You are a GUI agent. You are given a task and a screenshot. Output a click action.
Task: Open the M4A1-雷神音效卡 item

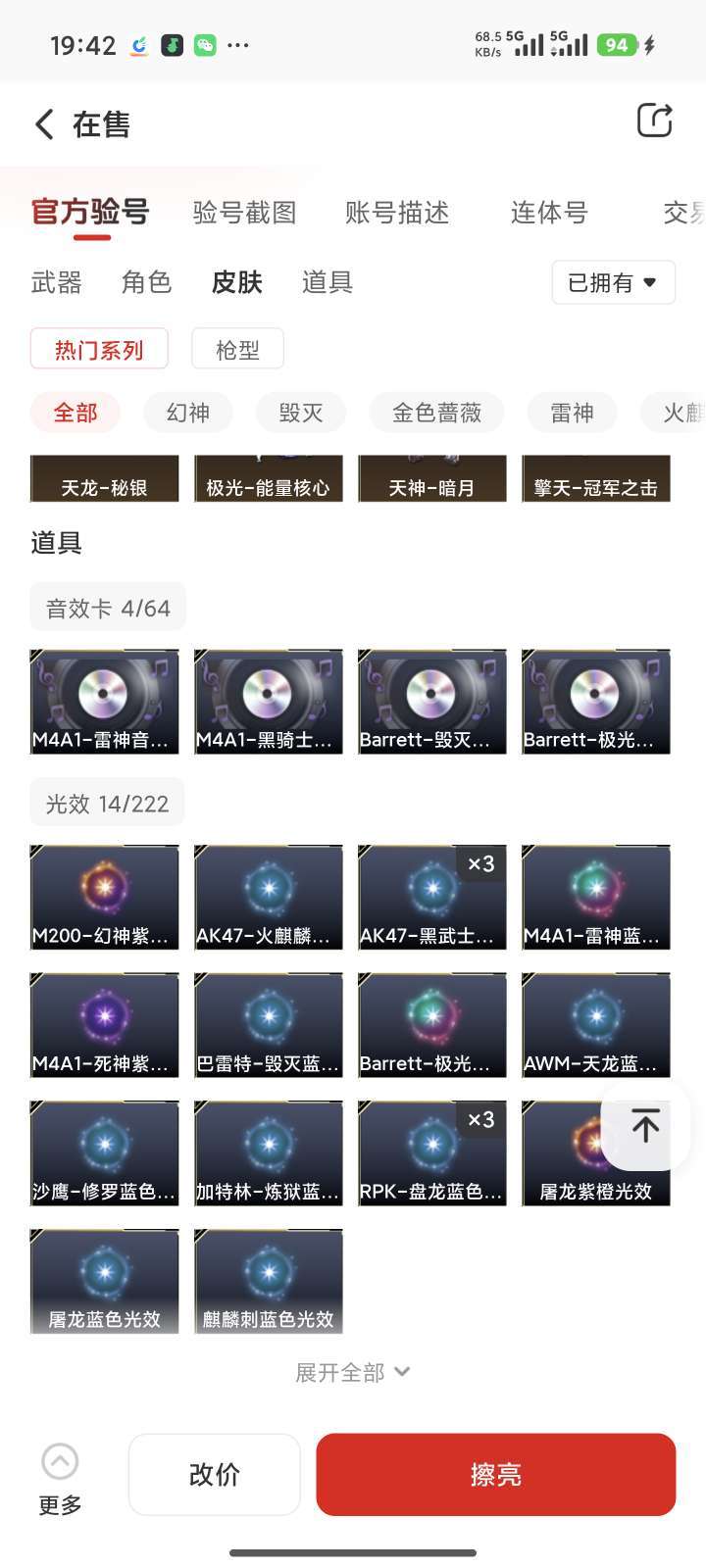pyautogui.click(x=105, y=702)
